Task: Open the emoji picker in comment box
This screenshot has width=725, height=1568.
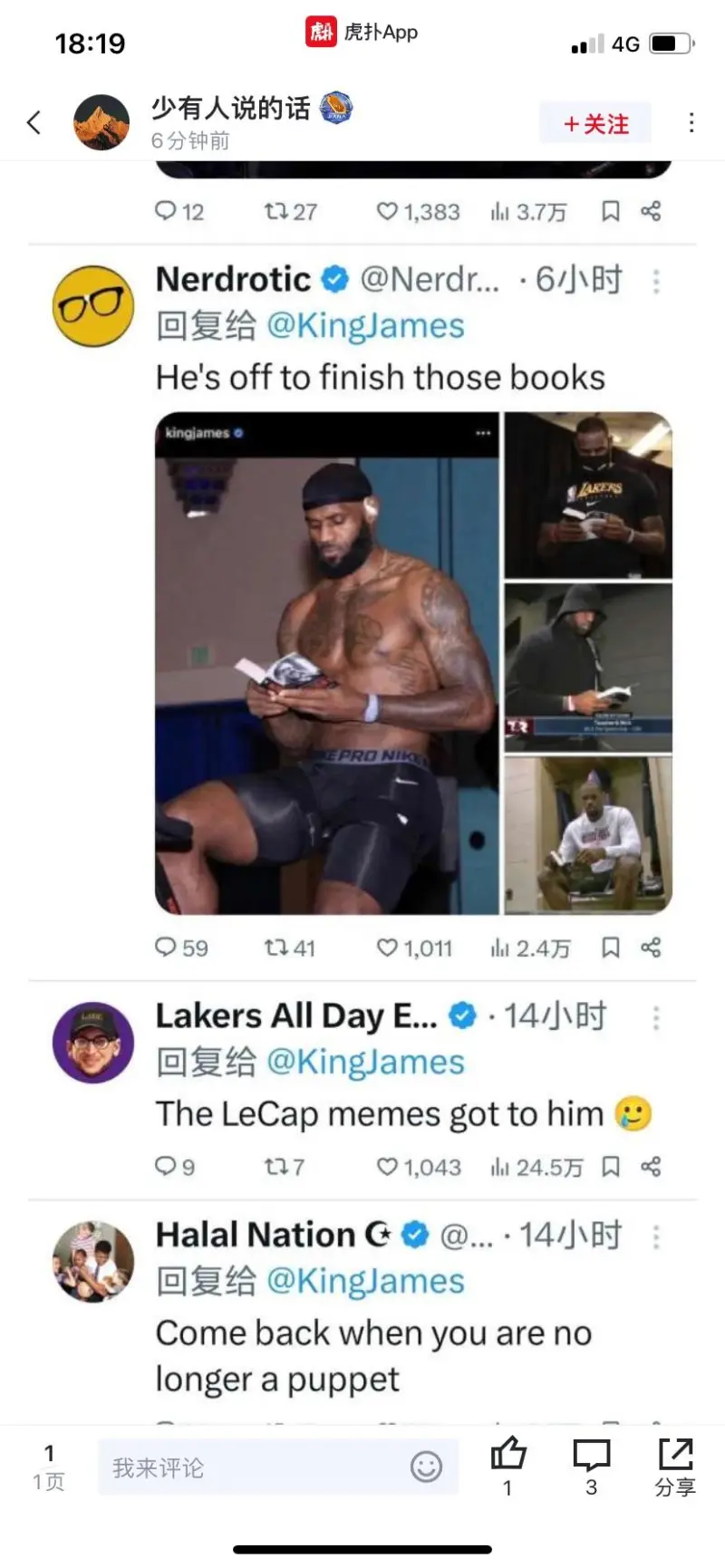Action: 426,1467
